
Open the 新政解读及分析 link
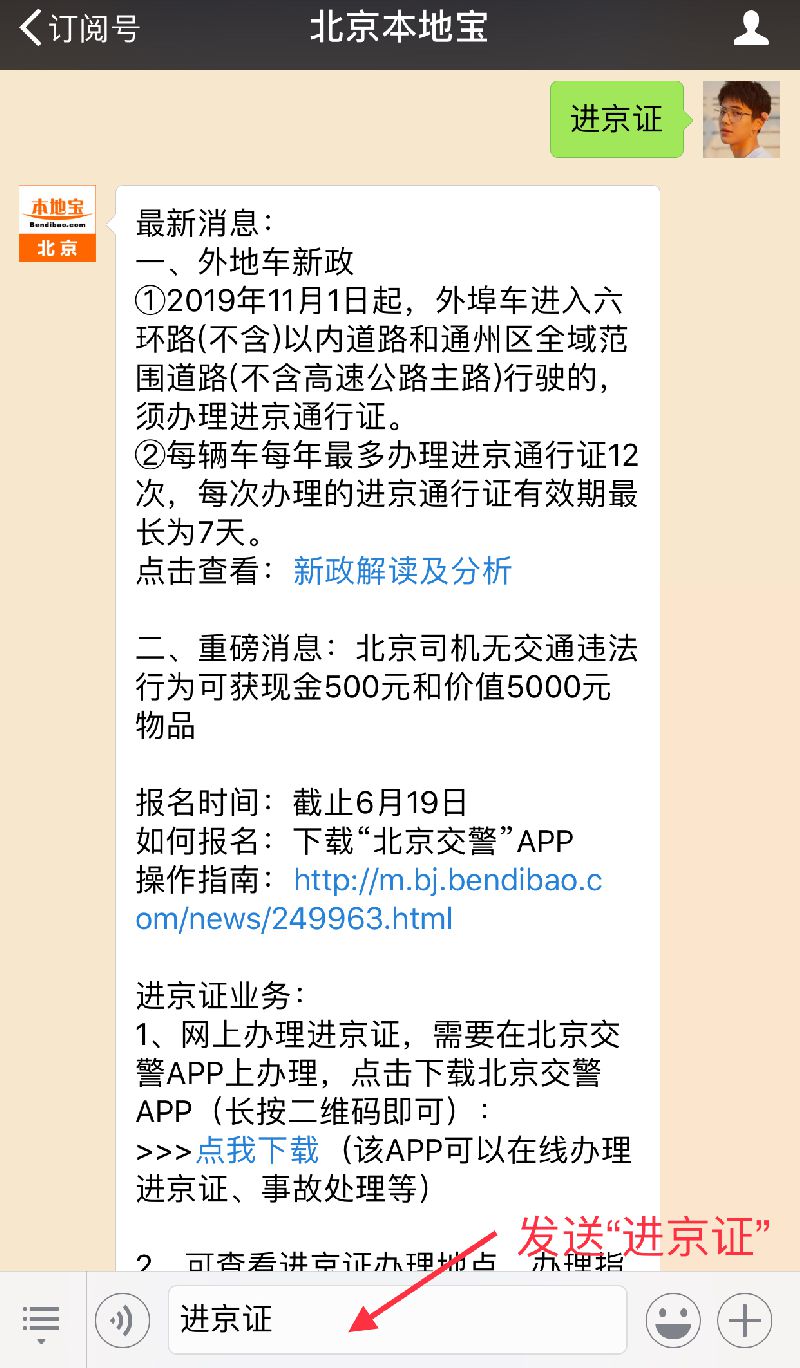[x=403, y=571]
